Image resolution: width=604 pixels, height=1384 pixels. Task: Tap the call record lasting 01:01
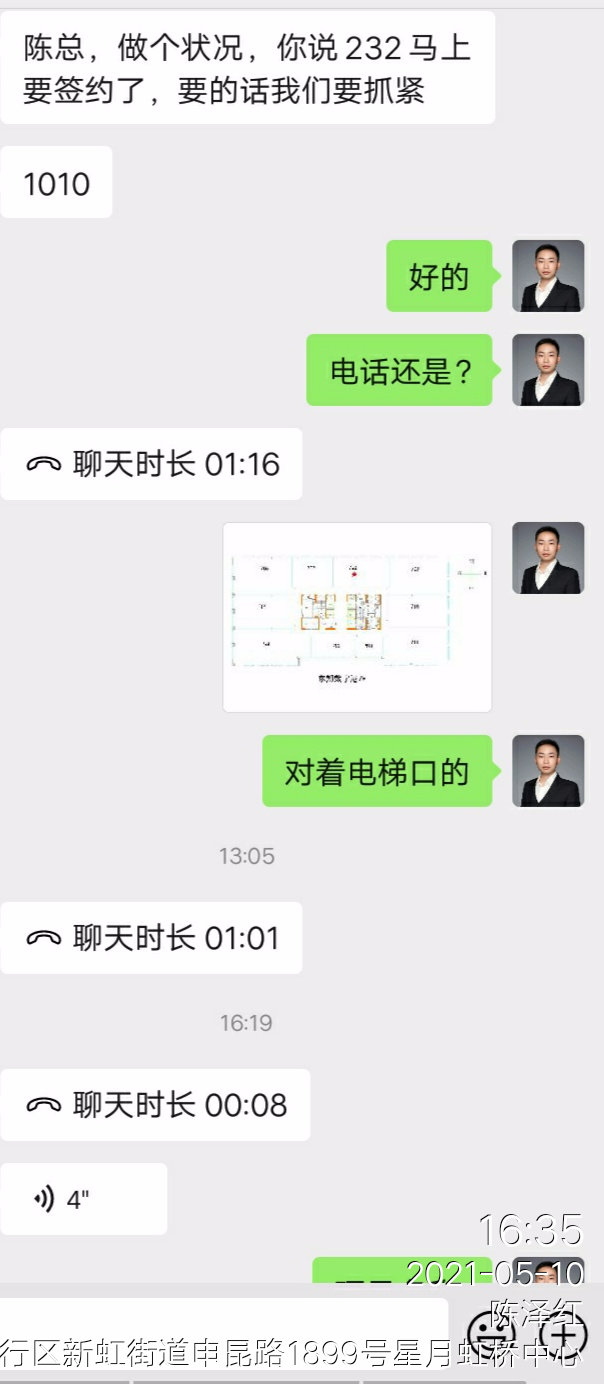click(x=151, y=938)
